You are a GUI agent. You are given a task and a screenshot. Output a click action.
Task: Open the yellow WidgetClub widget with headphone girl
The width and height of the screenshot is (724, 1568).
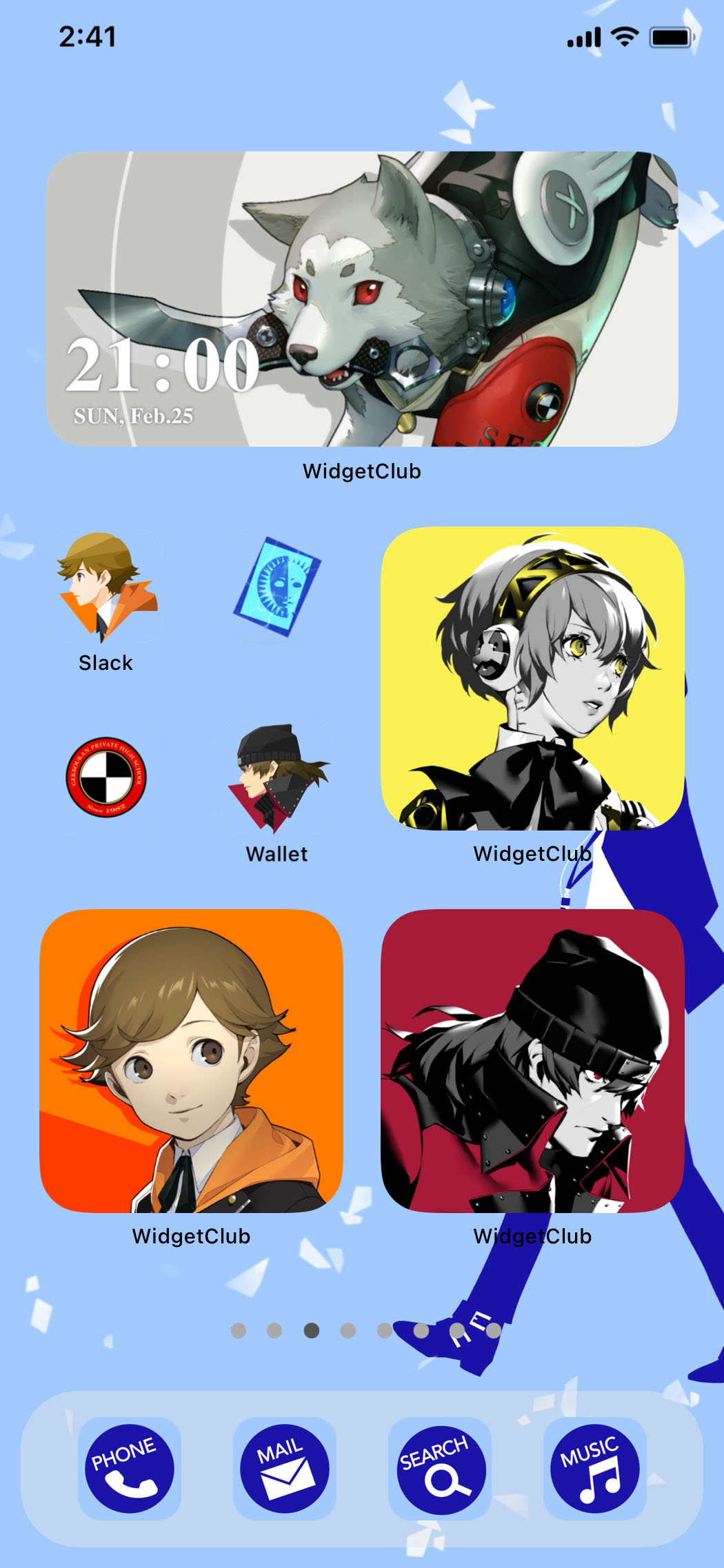[x=532, y=679]
